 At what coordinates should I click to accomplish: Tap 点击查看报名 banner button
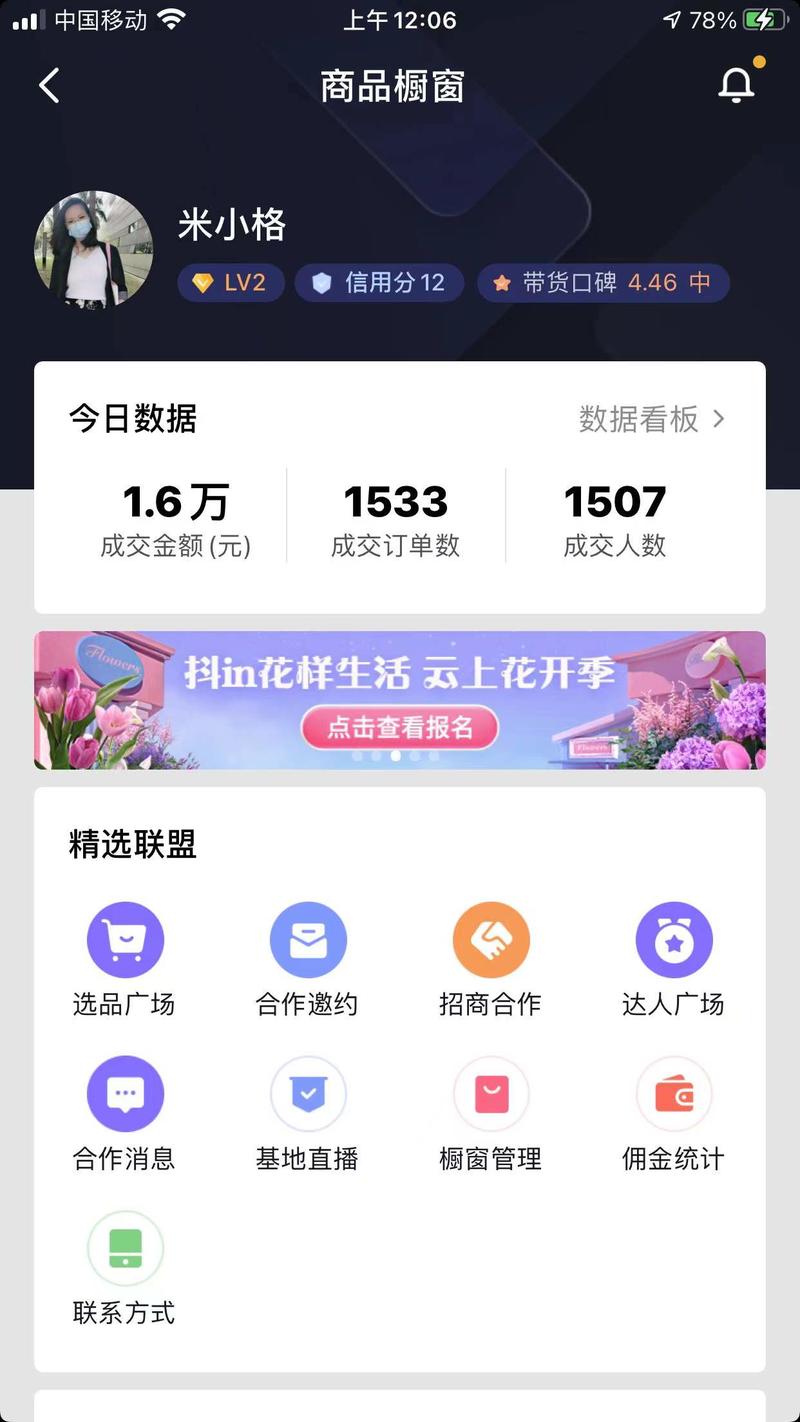tap(400, 728)
